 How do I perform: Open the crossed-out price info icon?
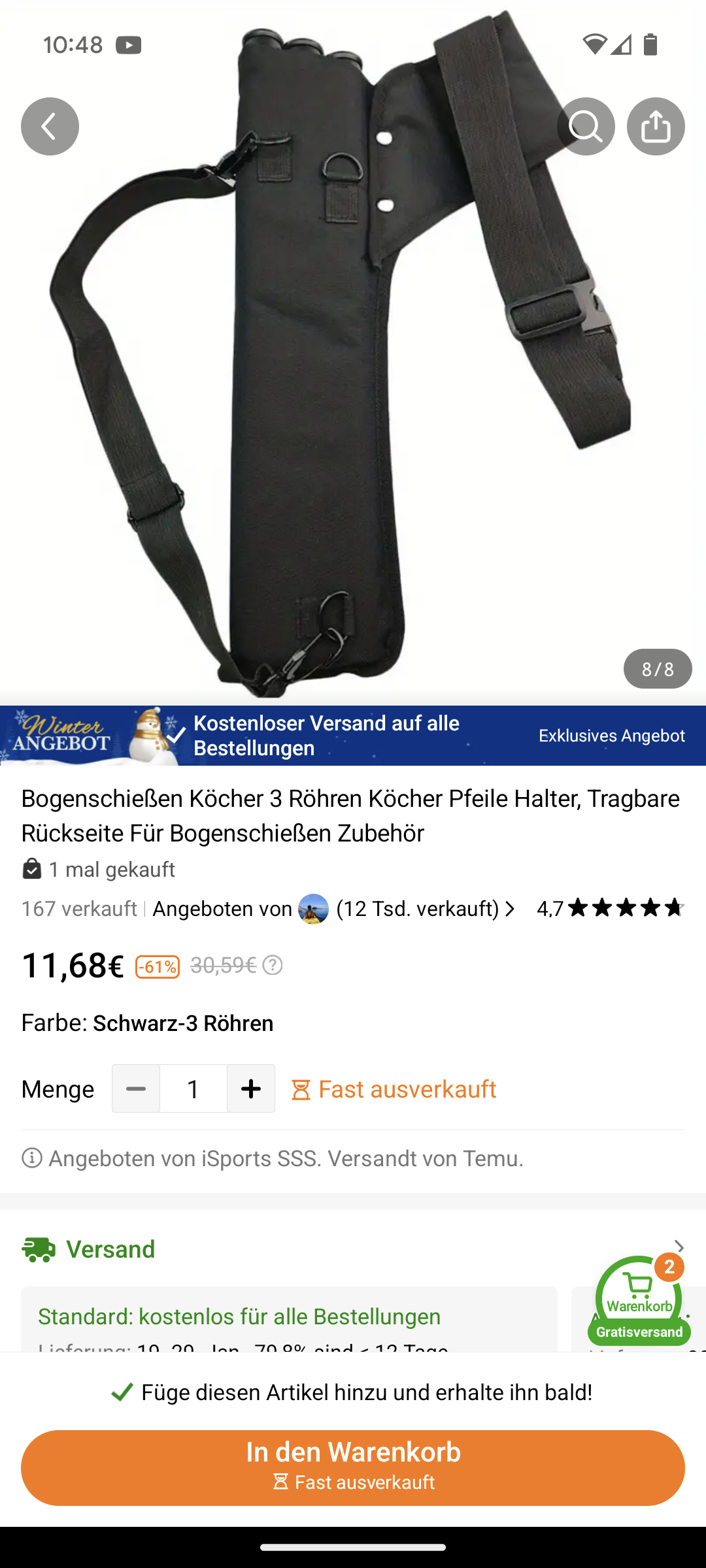[273, 965]
